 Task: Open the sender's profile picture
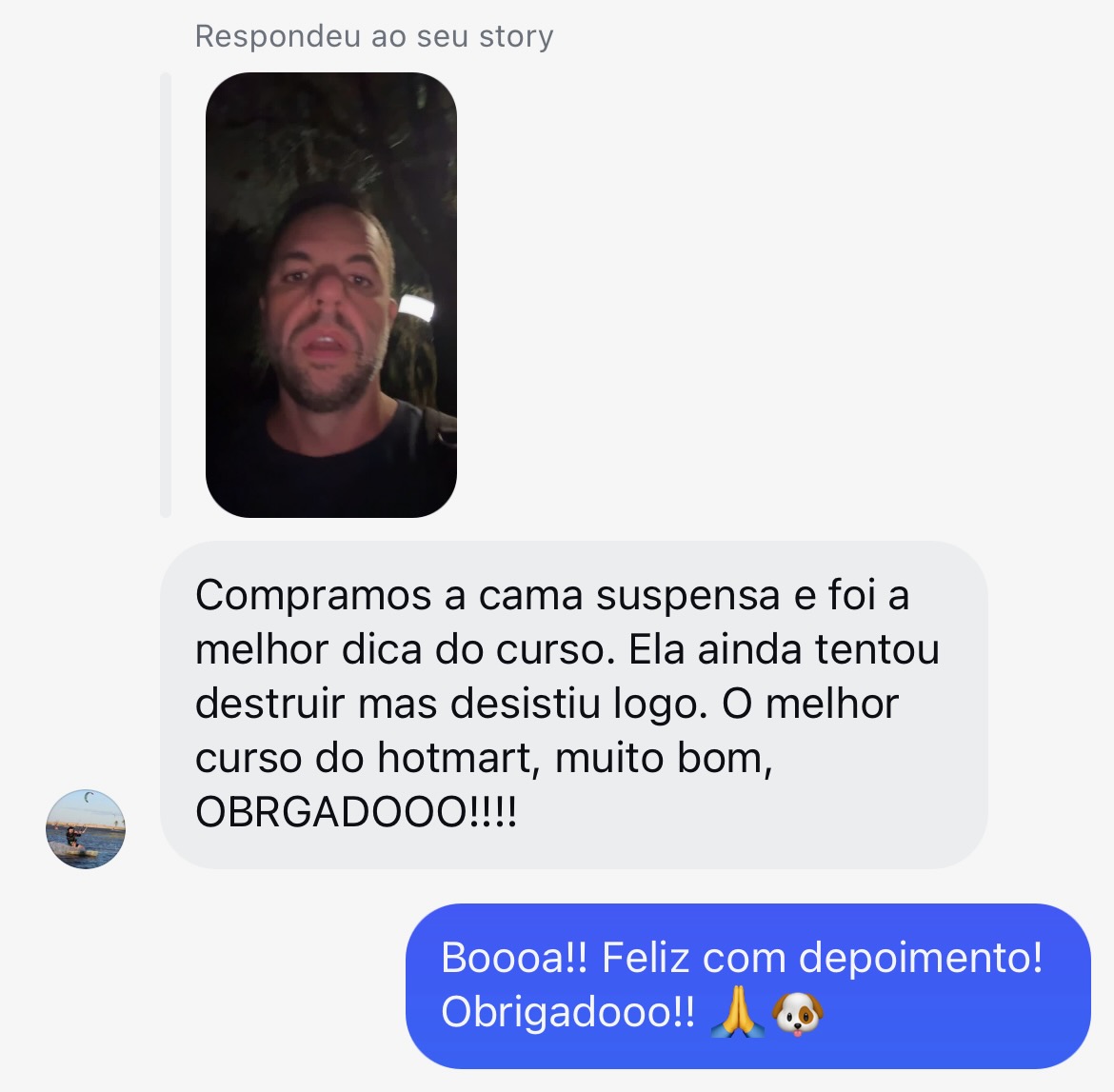pos(86,828)
